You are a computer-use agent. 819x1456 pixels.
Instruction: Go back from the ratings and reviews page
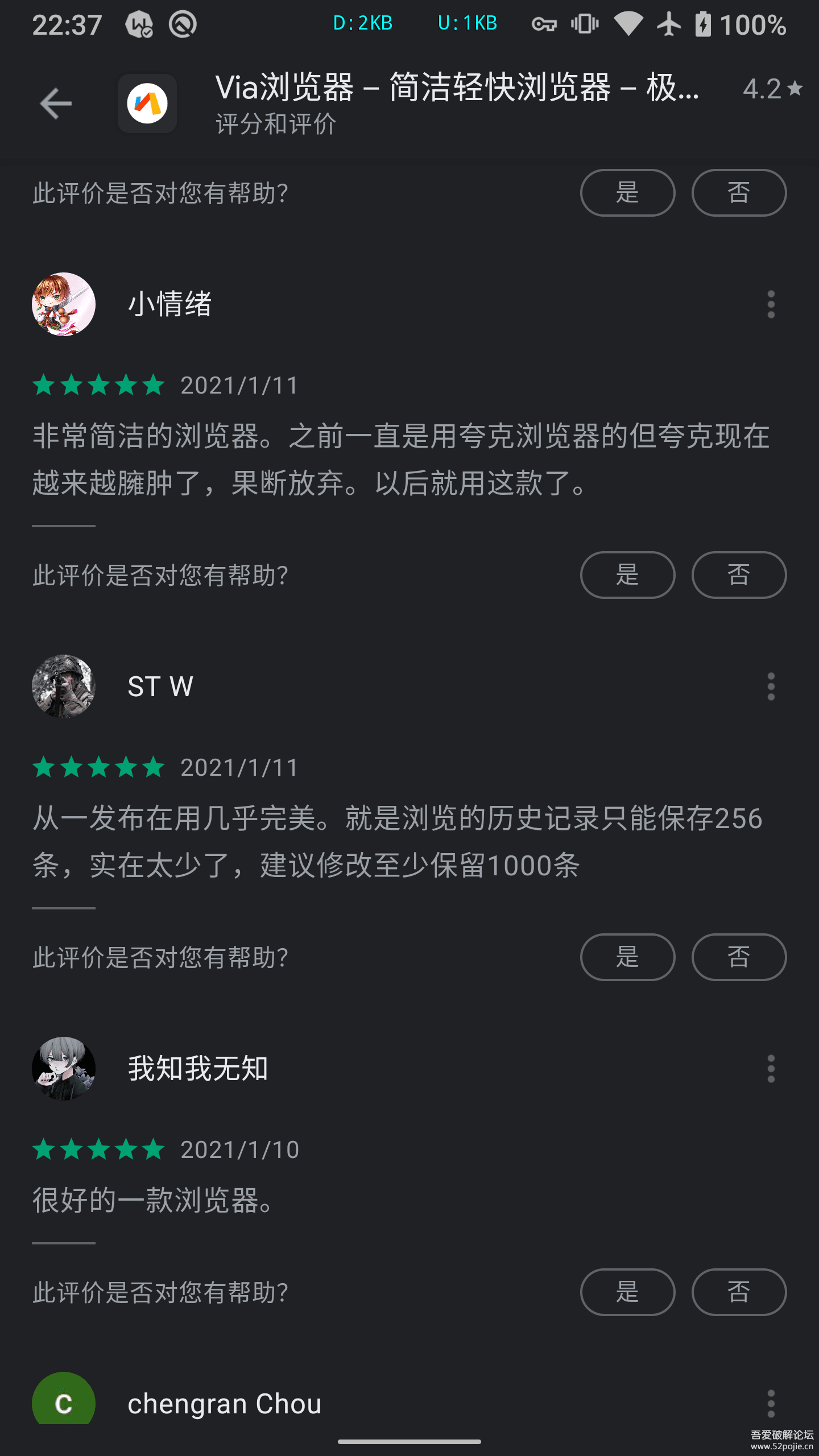[56, 104]
